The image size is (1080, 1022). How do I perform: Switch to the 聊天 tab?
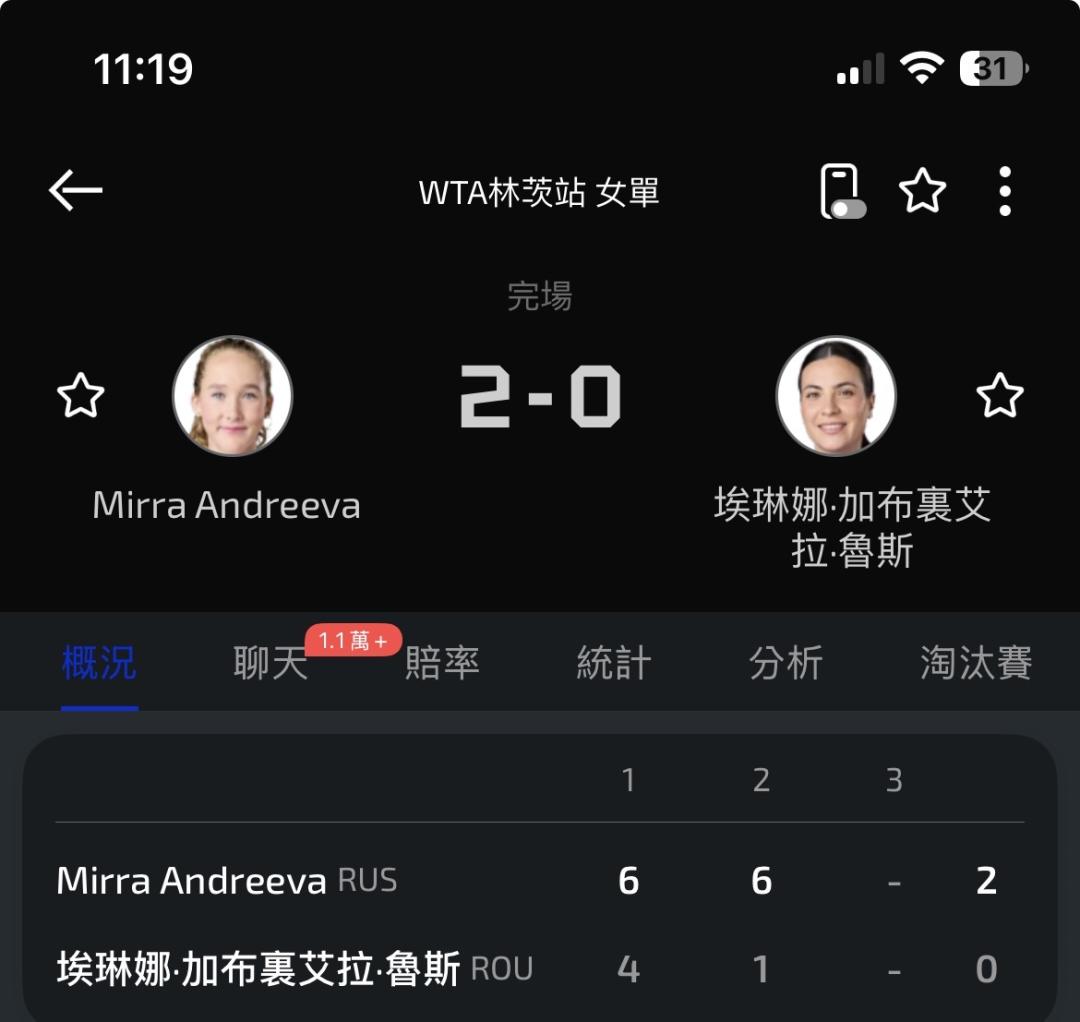click(270, 663)
